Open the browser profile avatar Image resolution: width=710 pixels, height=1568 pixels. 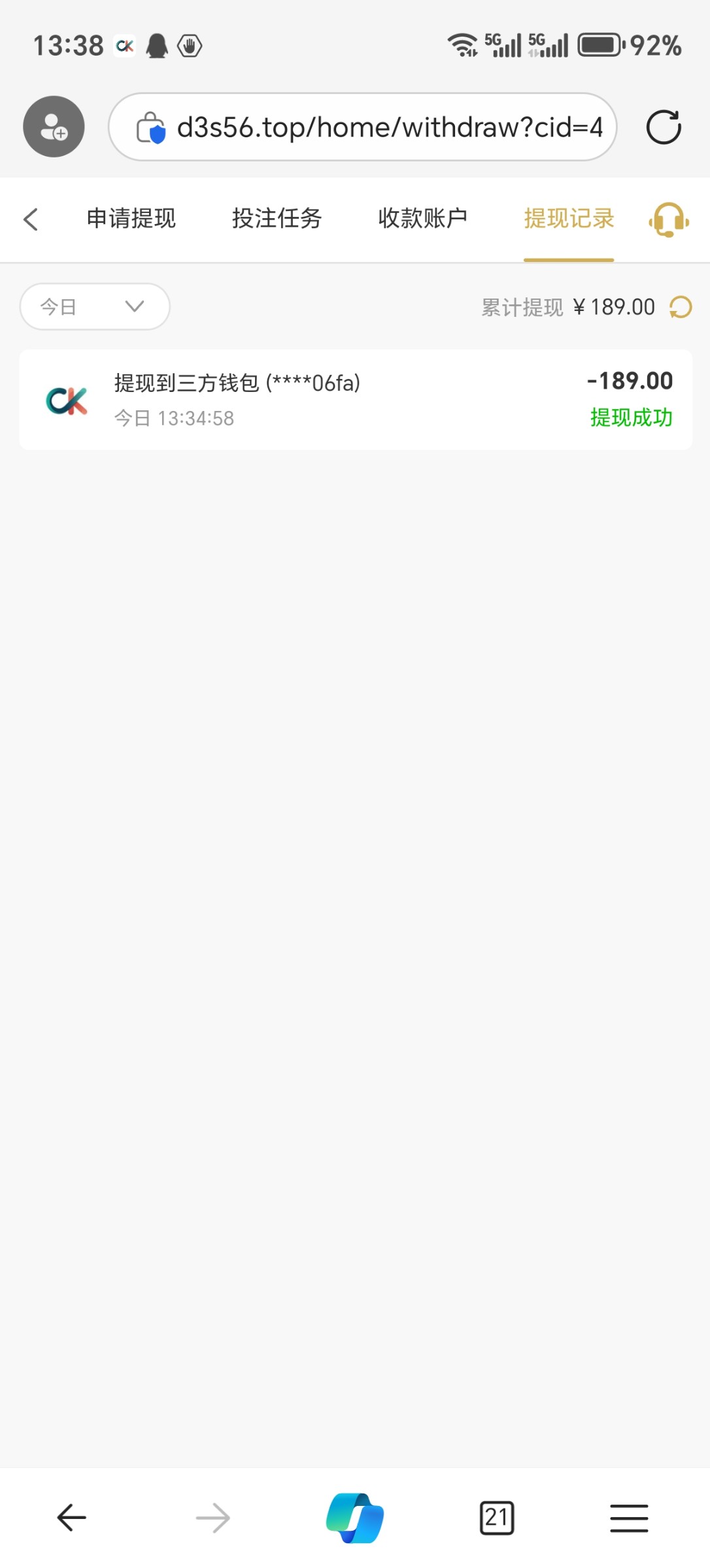54,127
